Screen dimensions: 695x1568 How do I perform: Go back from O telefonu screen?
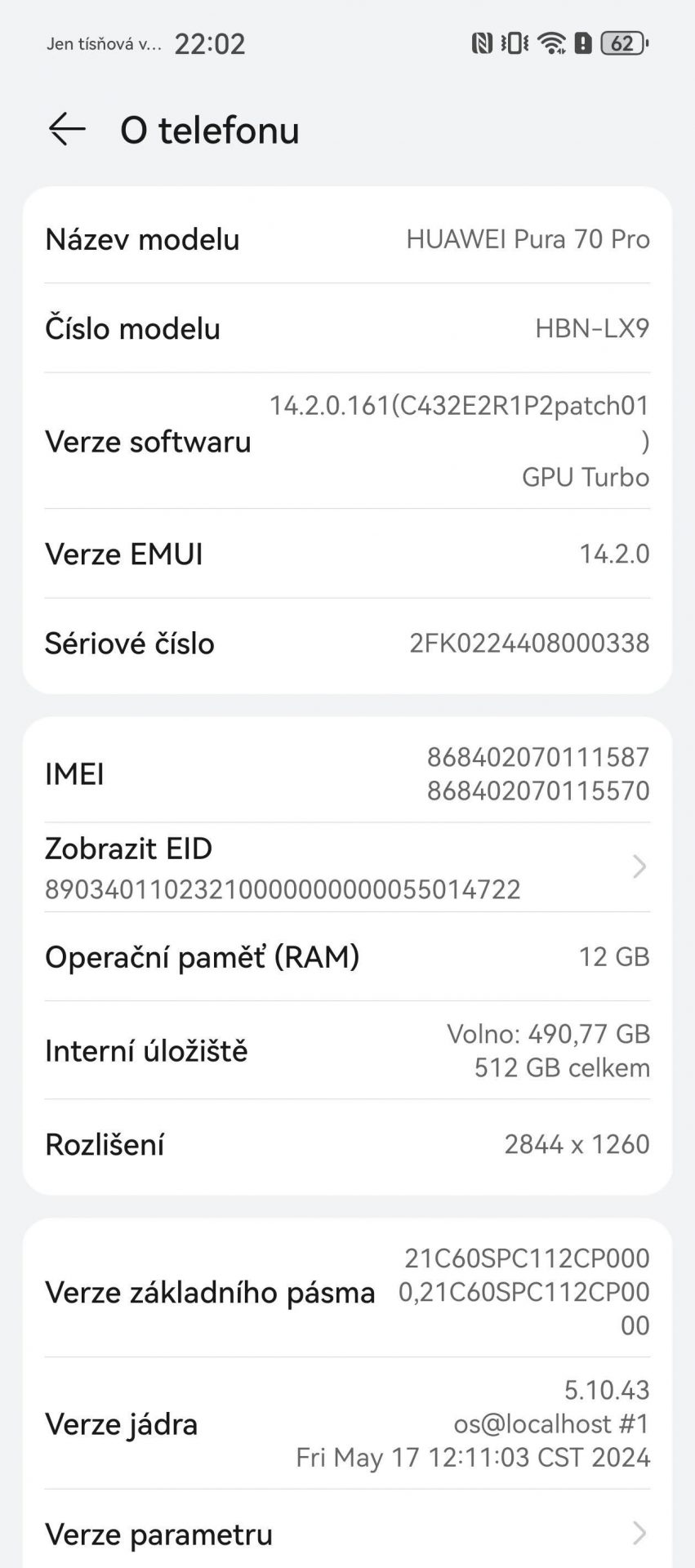67,130
